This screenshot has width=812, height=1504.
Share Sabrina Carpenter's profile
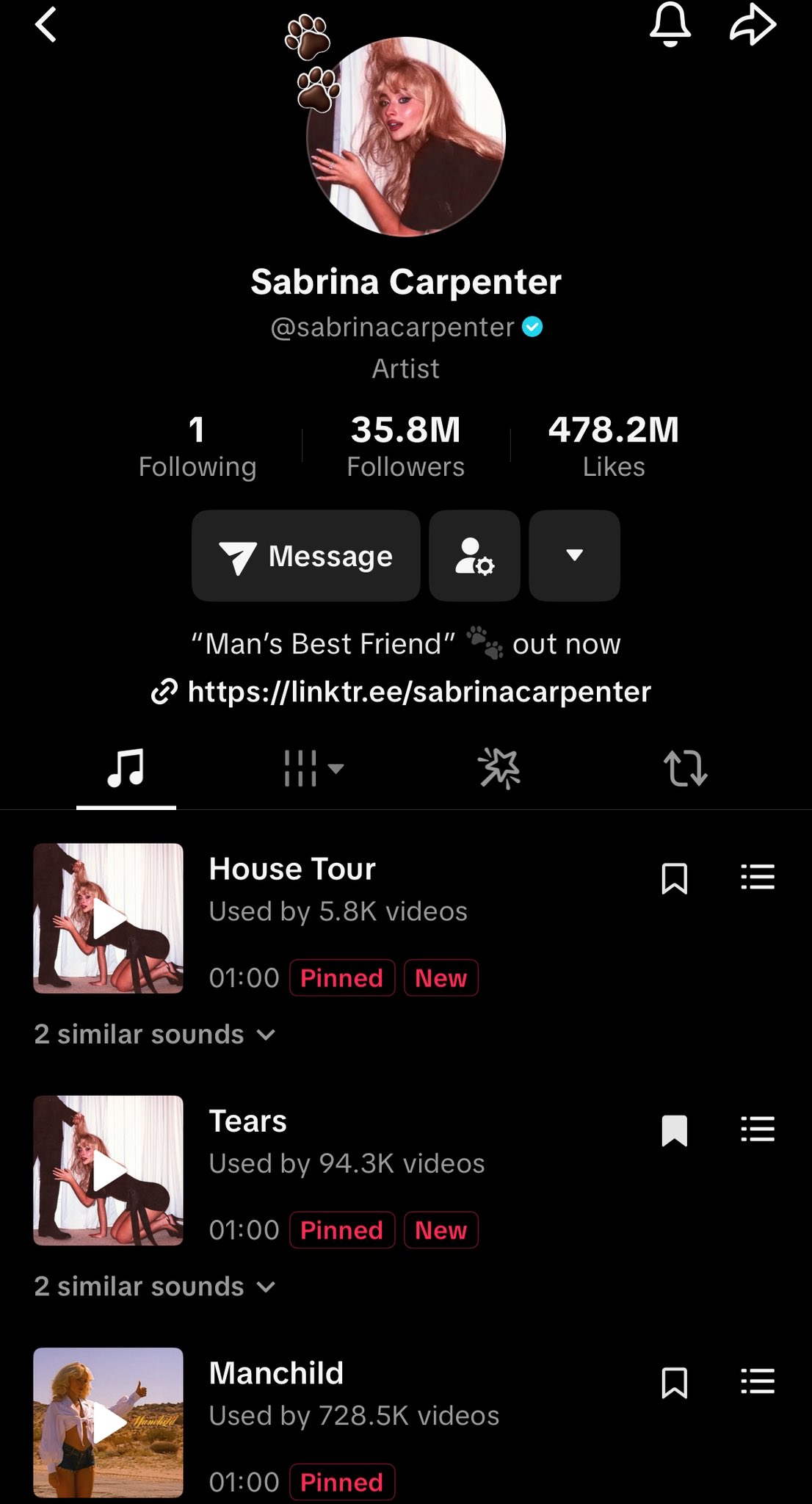[753, 25]
